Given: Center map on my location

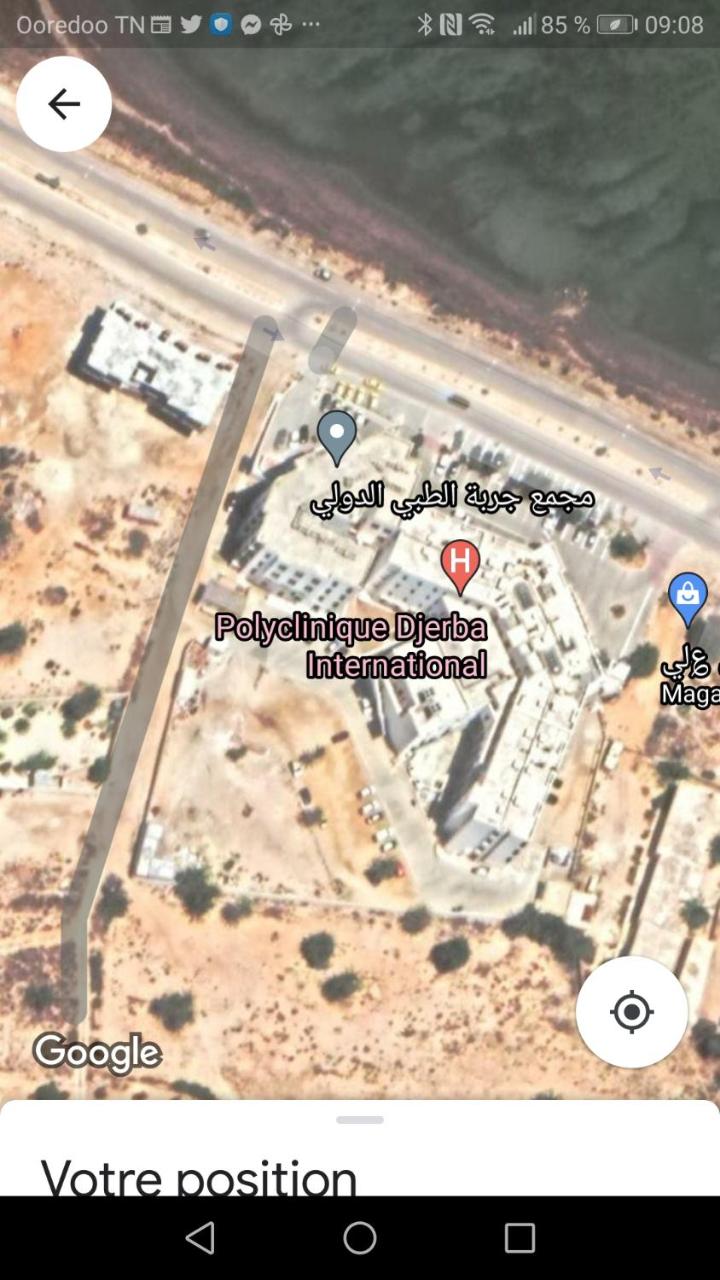Looking at the screenshot, I should (631, 1012).
